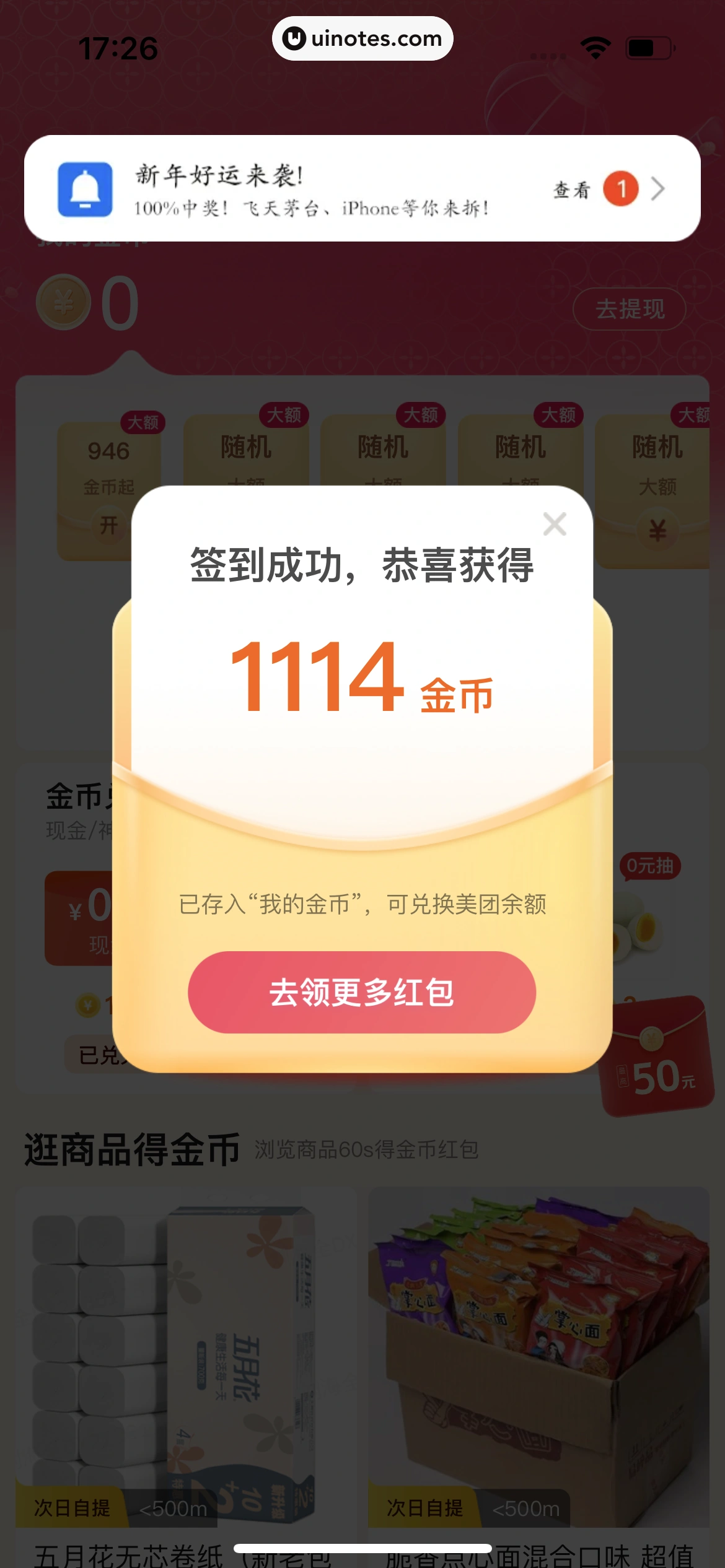Click the blue notification bell icon
Image resolution: width=725 pixels, height=1568 pixels.
pos(84,189)
